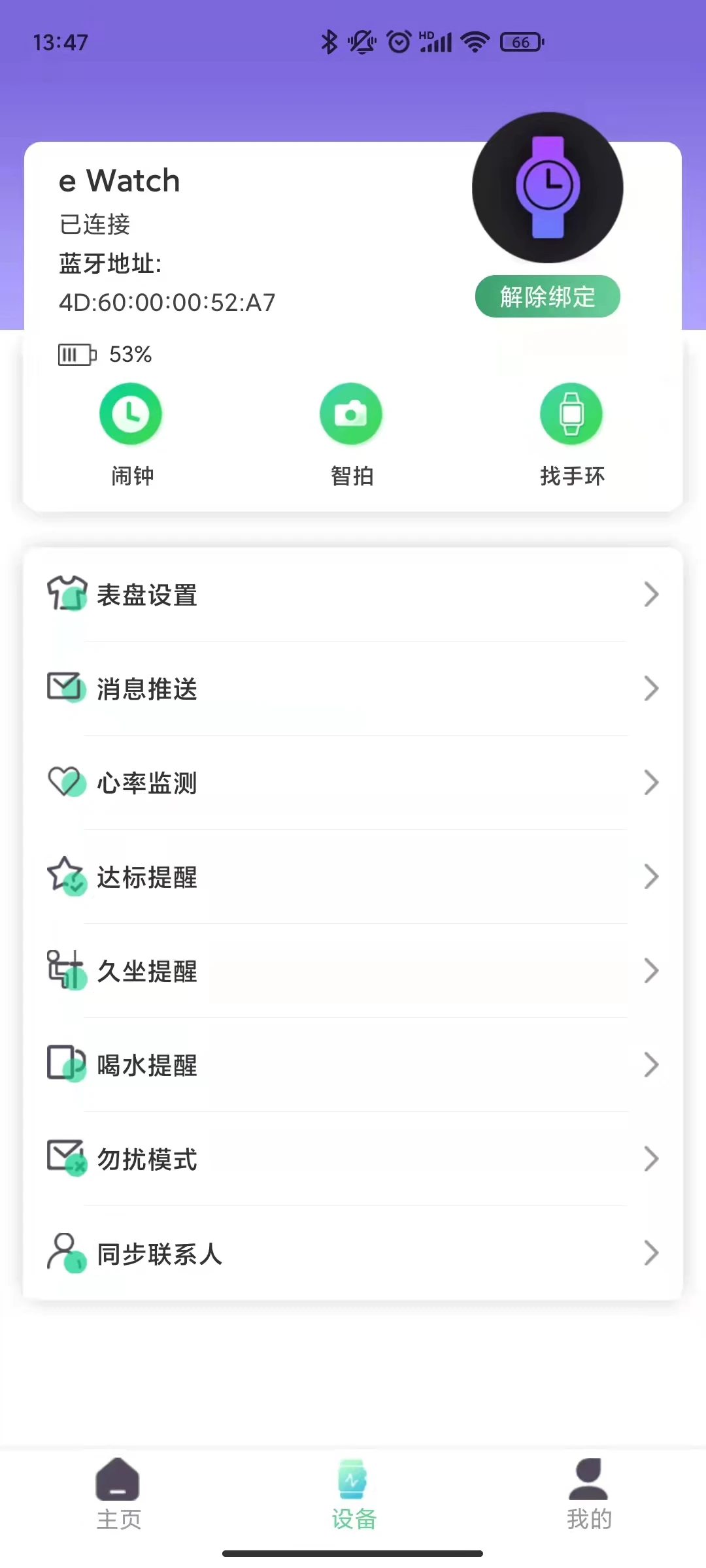Tap the 找手环 find-band icon
Viewport: 706px width, 1568px height.
coord(571,413)
